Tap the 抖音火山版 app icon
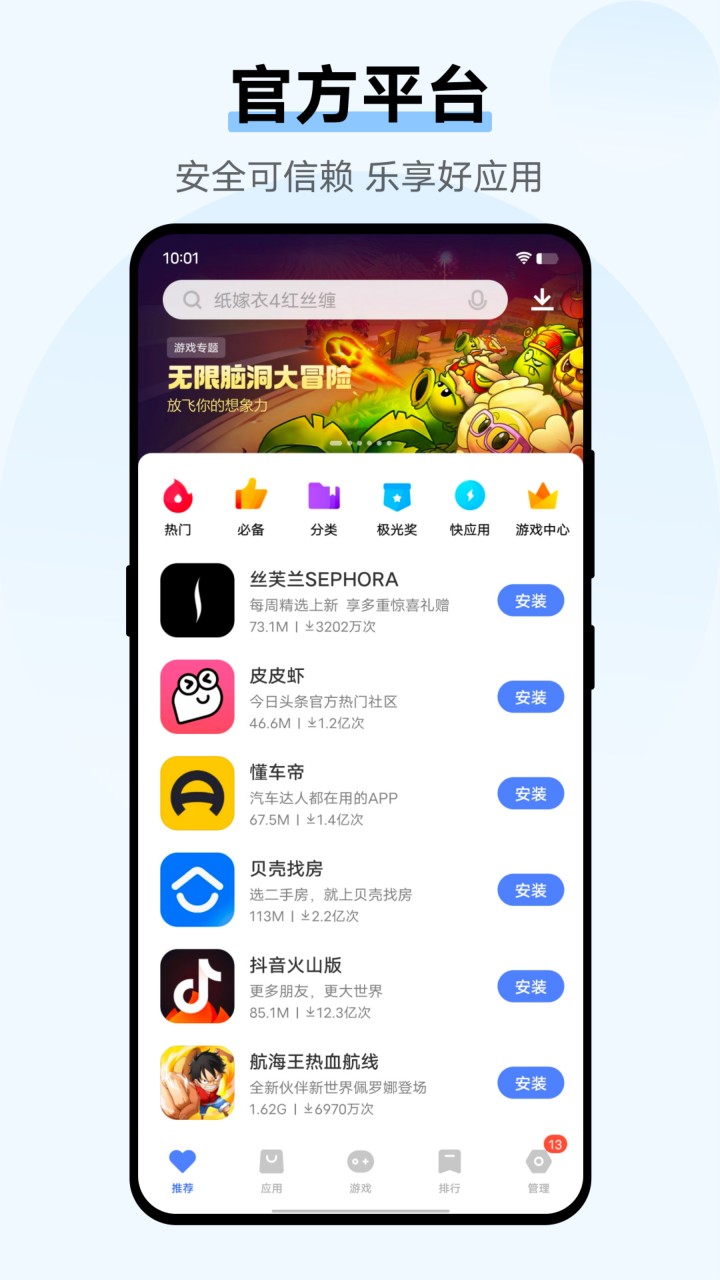The image size is (720, 1280). point(197,987)
